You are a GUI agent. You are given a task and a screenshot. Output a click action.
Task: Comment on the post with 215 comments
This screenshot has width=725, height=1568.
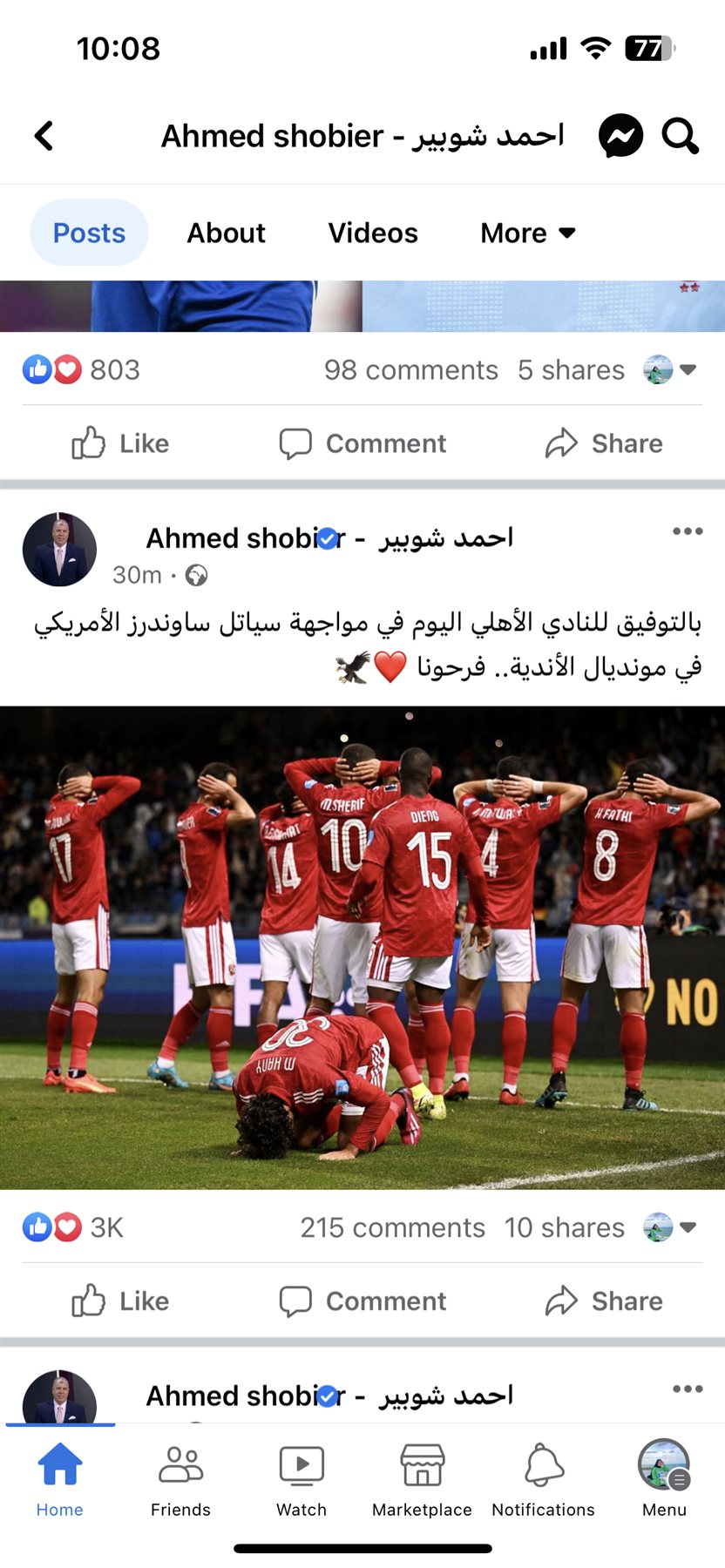[x=362, y=1301]
